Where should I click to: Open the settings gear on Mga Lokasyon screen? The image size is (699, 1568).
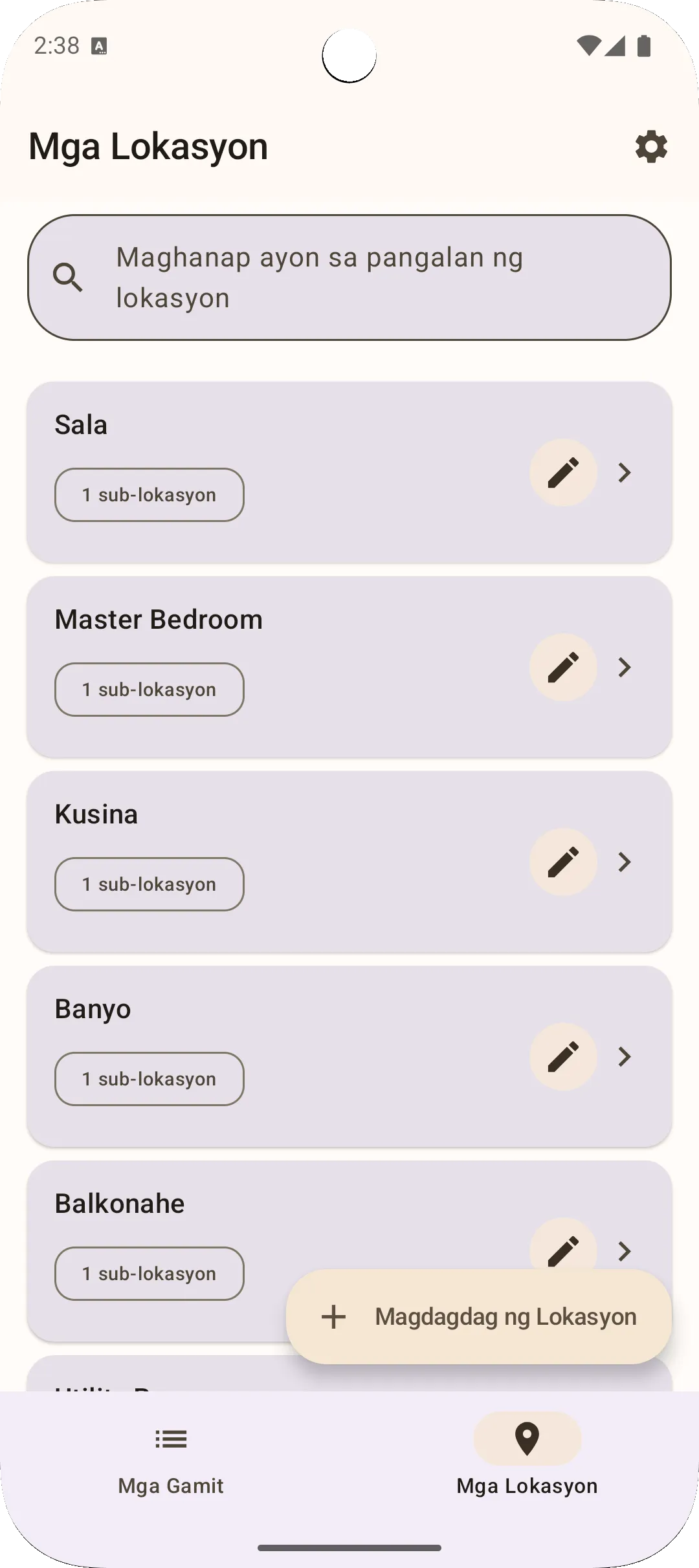click(650, 147)
